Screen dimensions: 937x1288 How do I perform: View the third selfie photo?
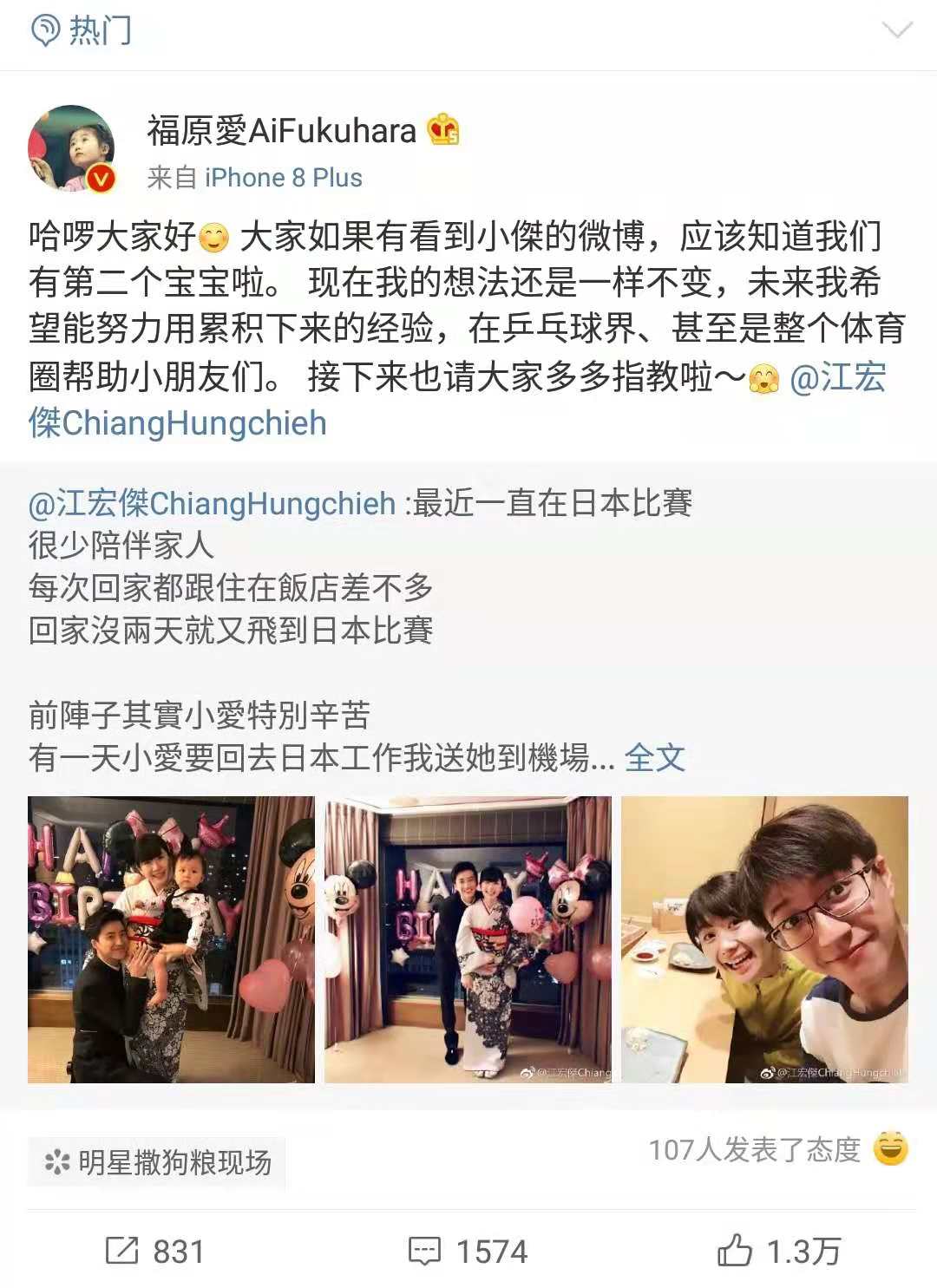(764, 939)
